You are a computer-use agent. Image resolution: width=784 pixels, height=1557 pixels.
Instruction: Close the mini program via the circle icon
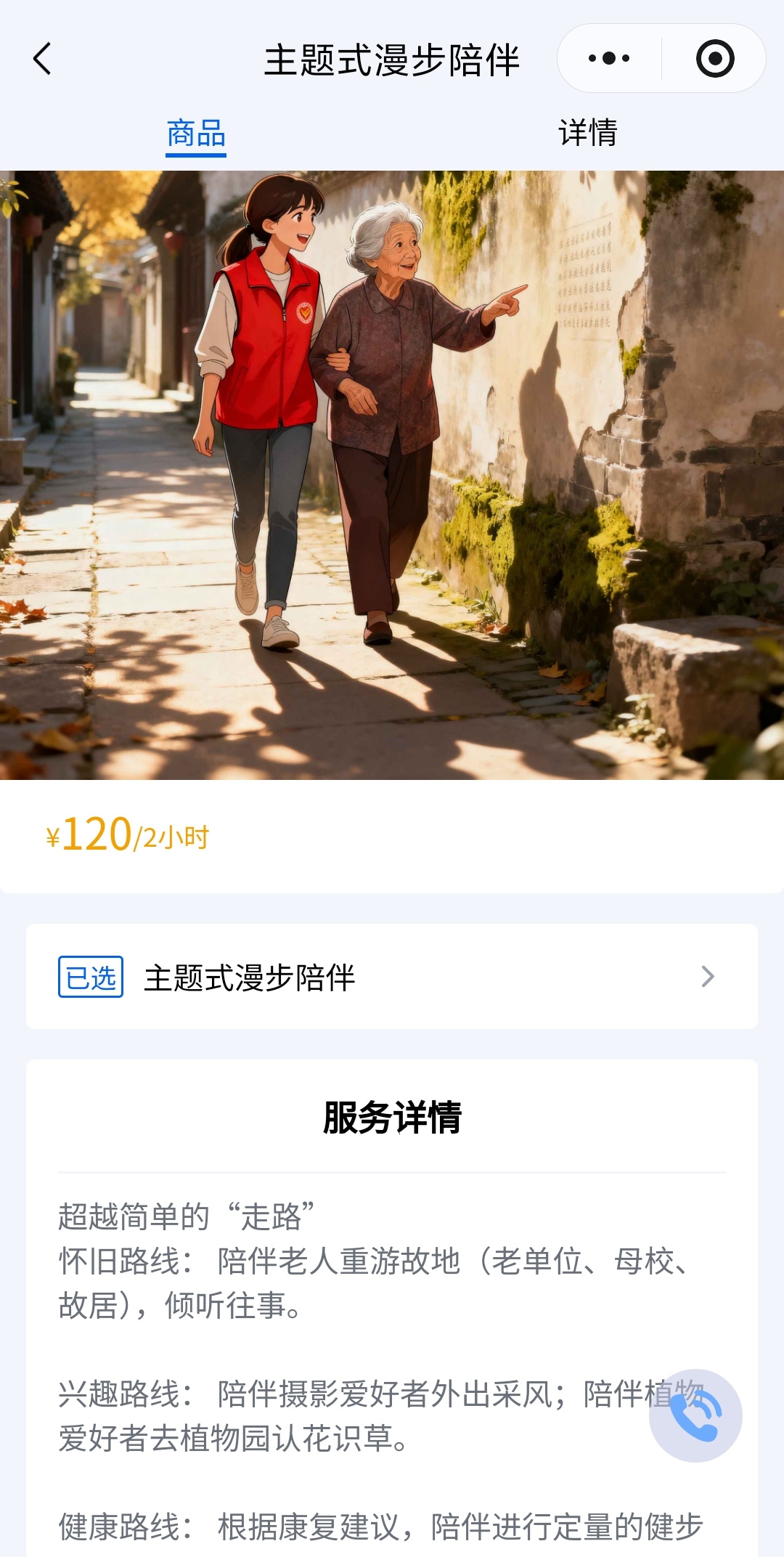pyautogui.click(x=714, y=59)
